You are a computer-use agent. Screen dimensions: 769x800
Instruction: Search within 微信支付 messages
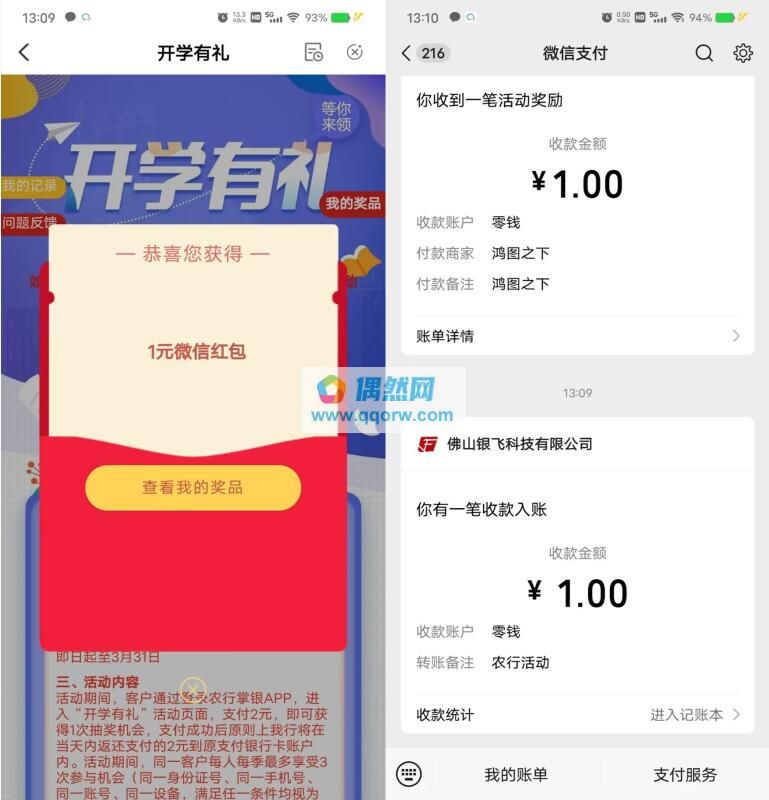[704, 53]
